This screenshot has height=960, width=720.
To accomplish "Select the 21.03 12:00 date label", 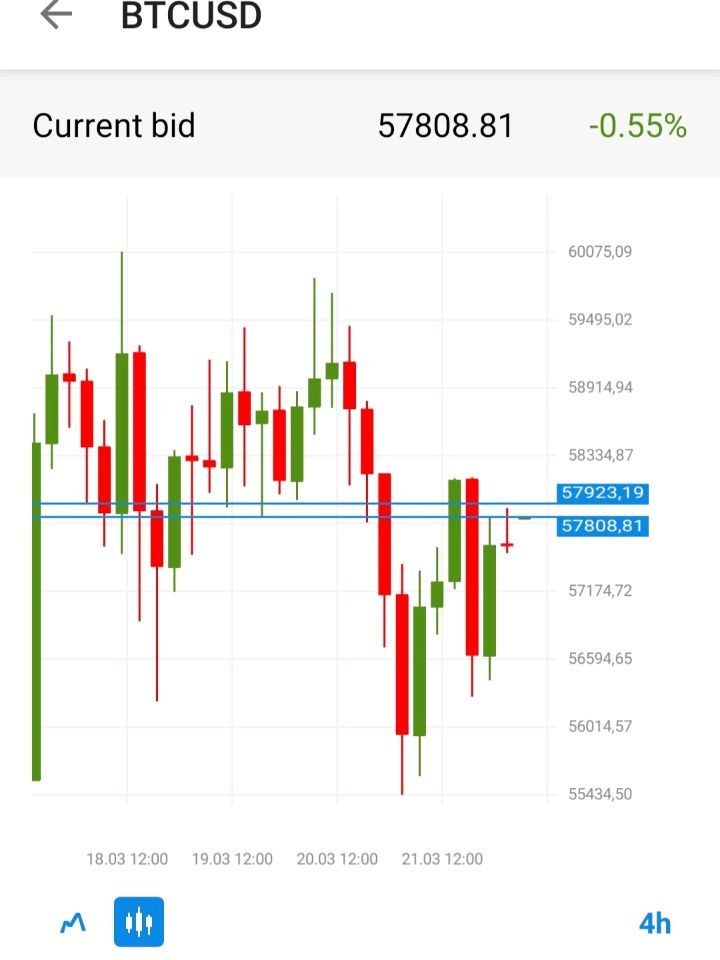I will (x=442, y=858).
